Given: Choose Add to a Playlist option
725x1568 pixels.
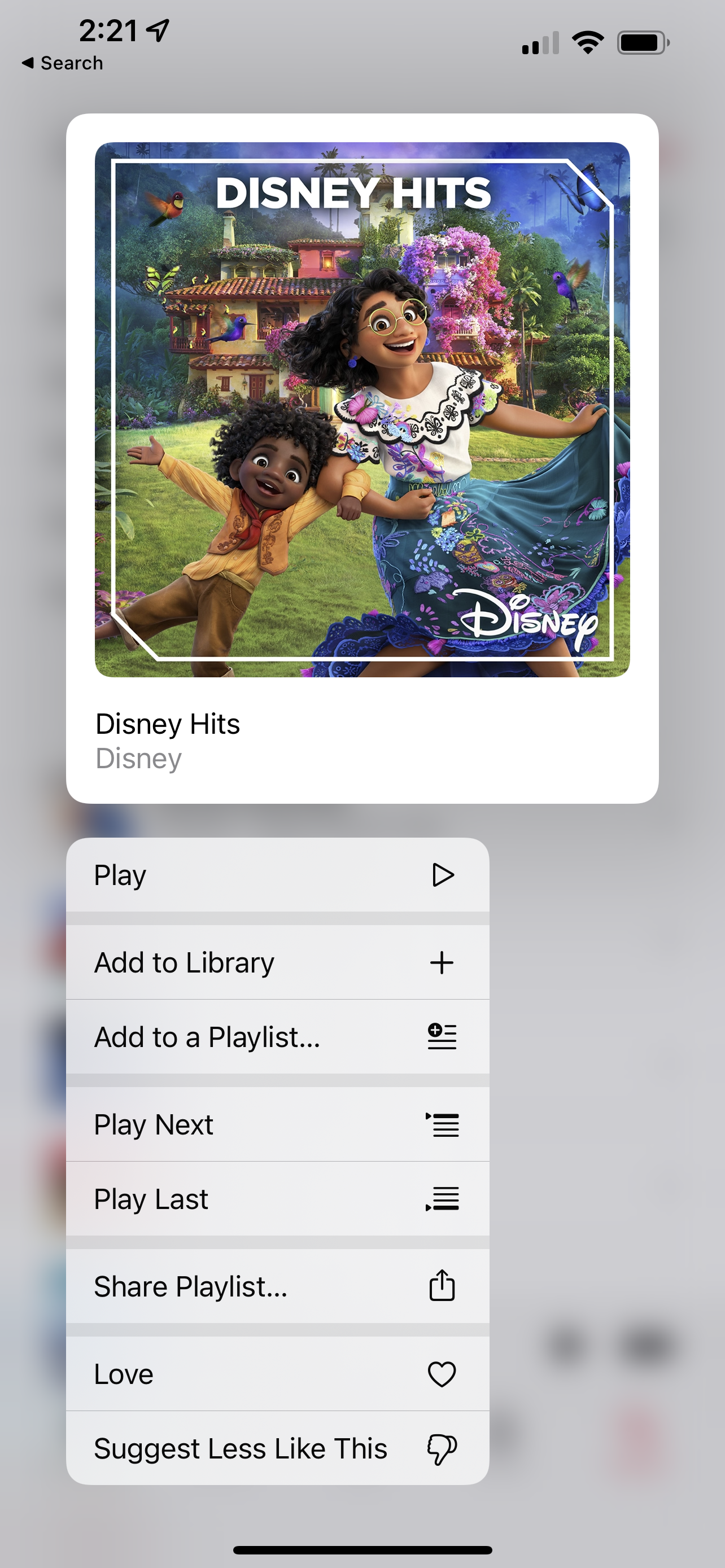Looking at the screenshot, I should tap(278, 1037).
